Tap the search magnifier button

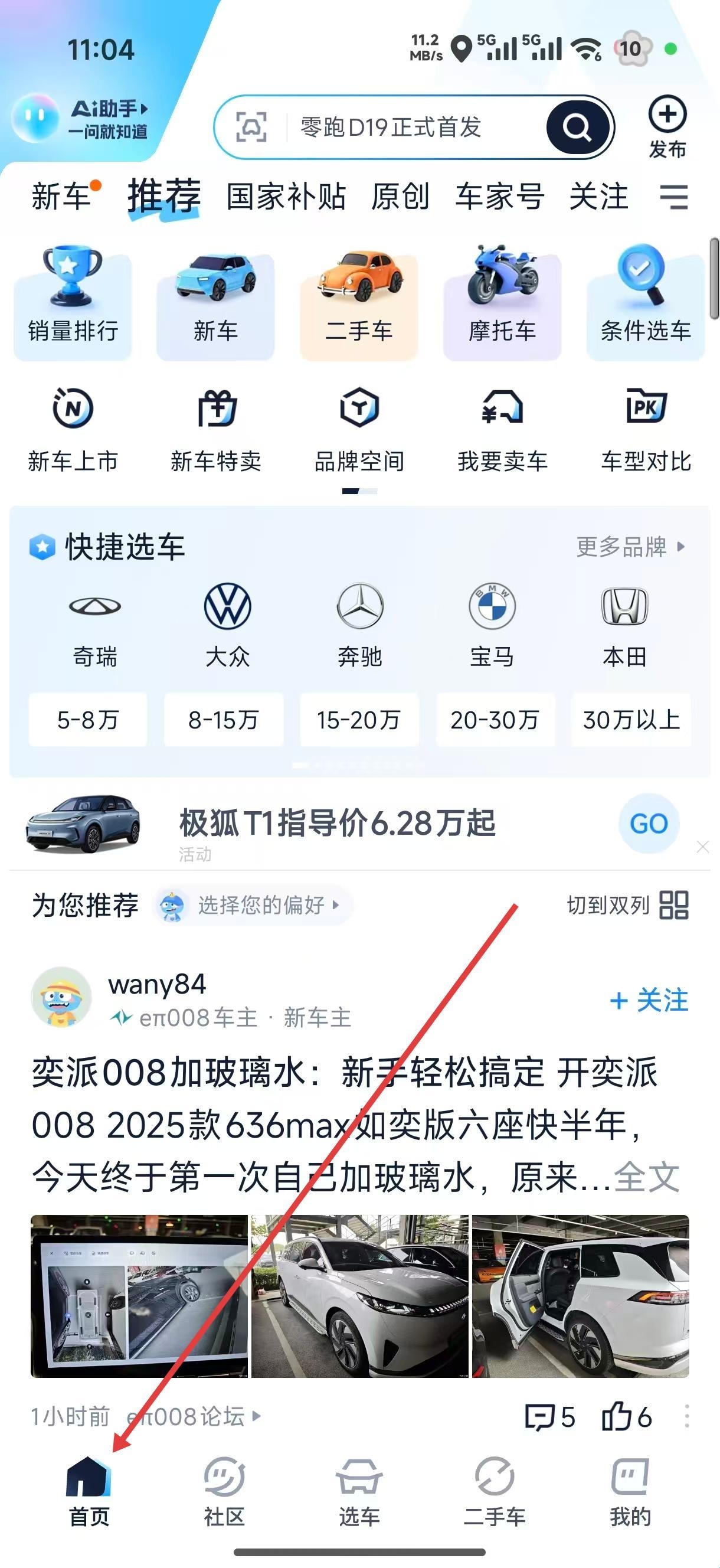(577, 128)
